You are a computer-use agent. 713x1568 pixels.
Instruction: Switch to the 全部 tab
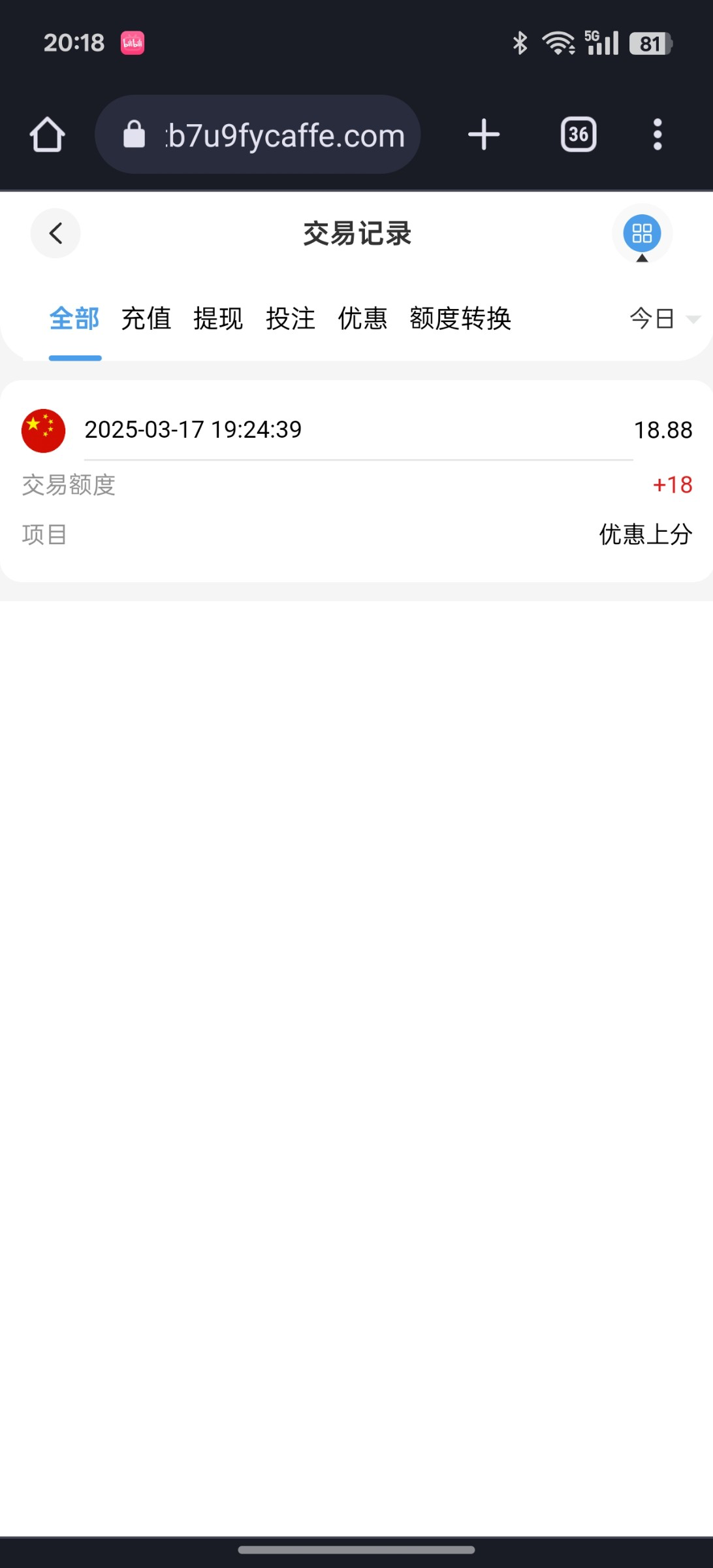74,319
